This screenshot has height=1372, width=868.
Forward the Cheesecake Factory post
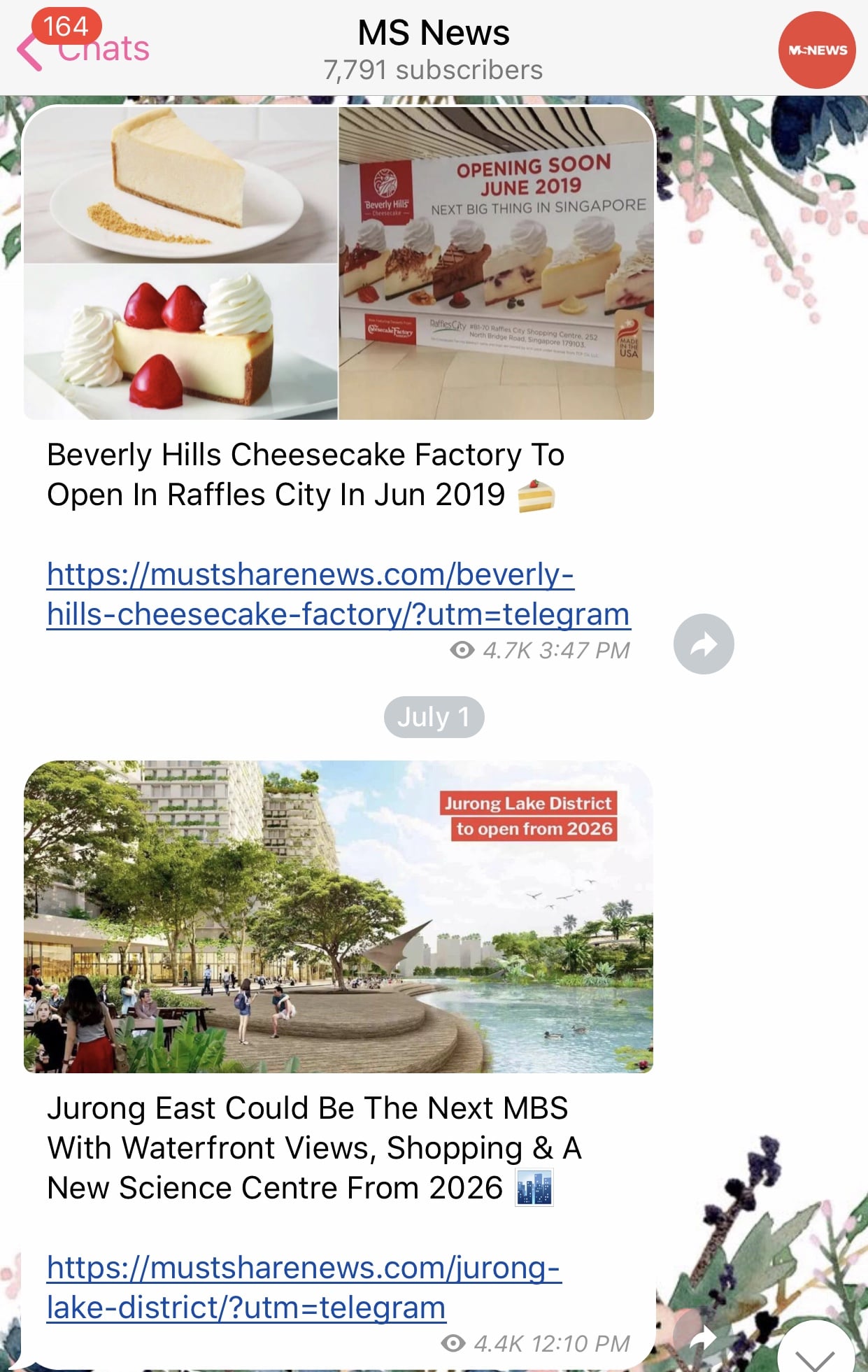coord(703,644)
